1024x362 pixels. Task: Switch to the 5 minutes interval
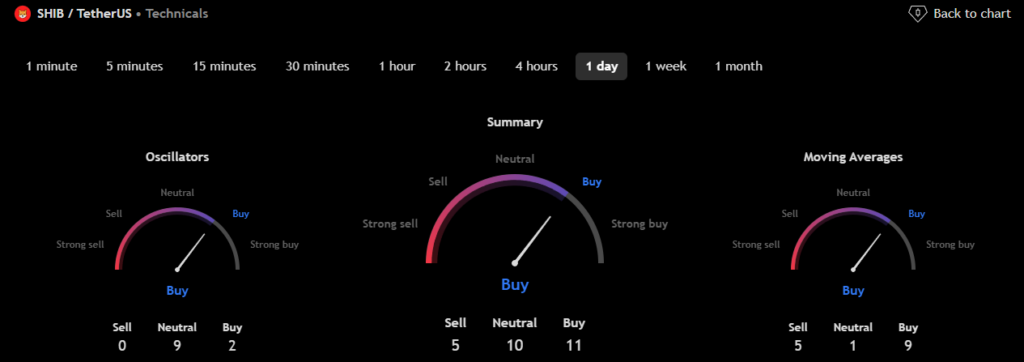click(135, 66)
